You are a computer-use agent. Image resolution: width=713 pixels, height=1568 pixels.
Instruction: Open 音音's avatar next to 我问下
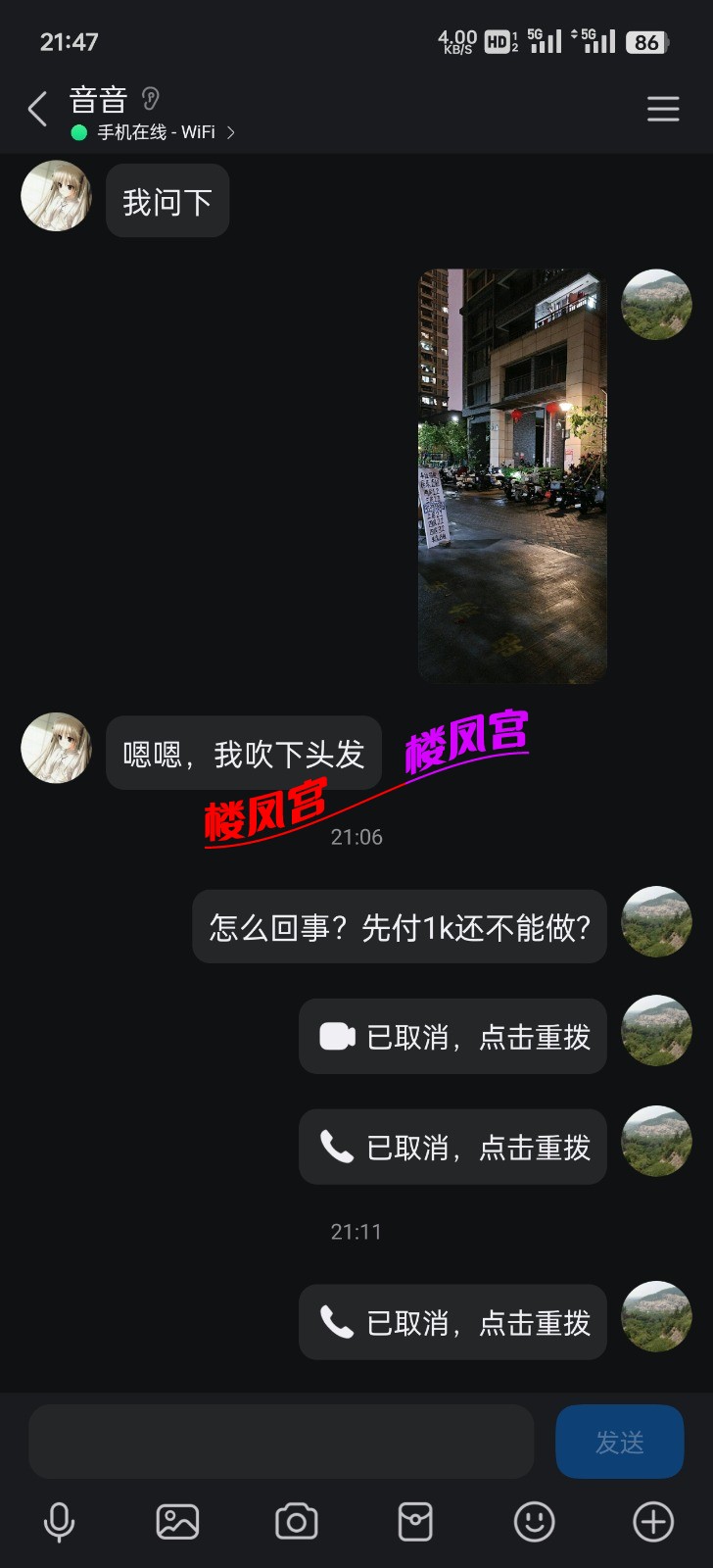[56, 196]
